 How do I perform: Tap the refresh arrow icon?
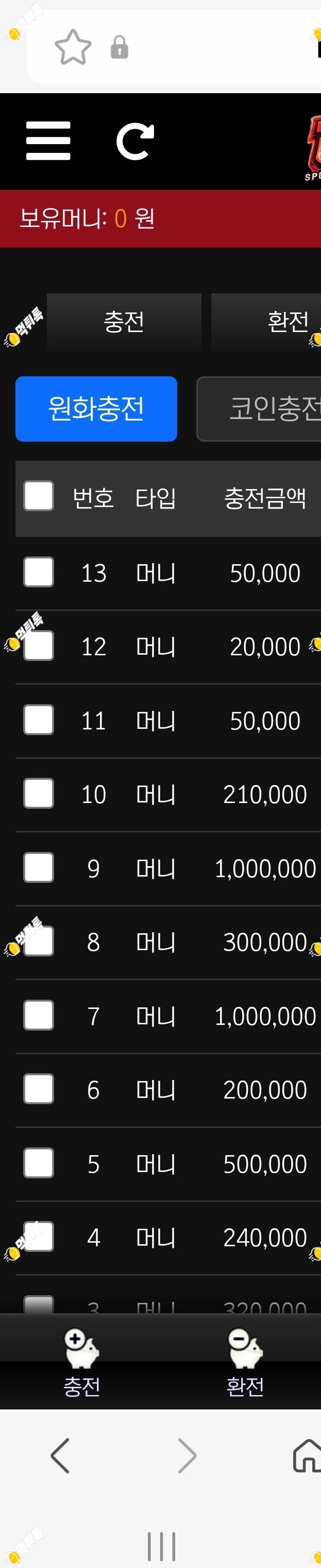click(134, 141)
